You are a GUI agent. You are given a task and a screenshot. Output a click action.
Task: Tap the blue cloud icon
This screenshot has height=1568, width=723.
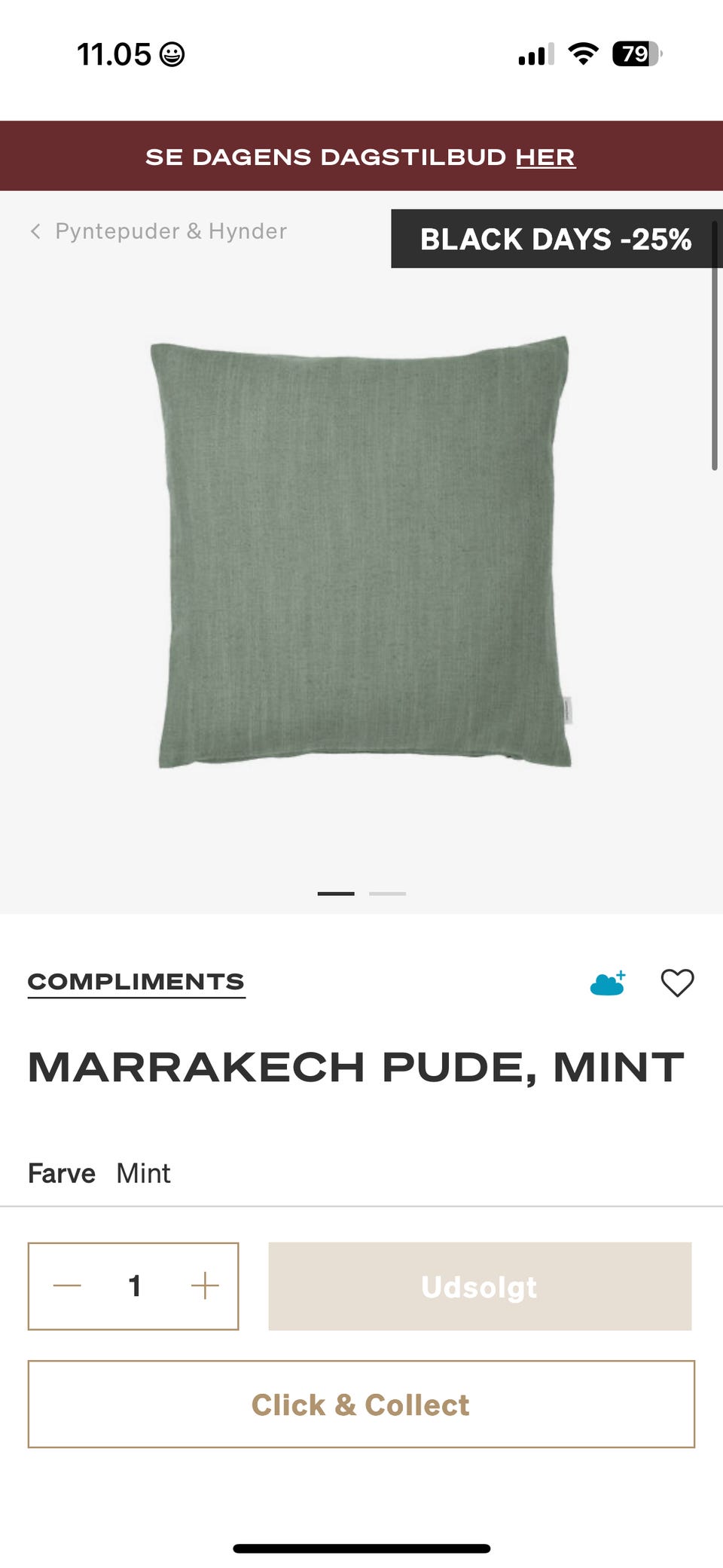[608, 983]
